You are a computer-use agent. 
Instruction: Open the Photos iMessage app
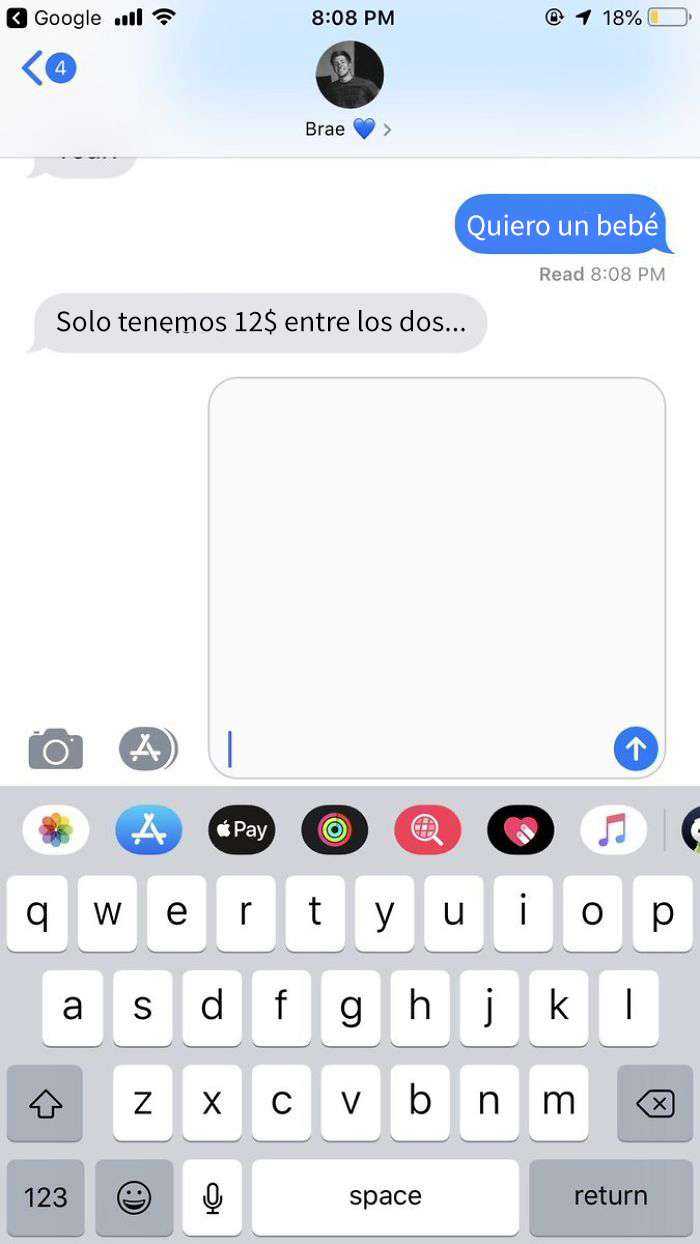click(x=56, y=830)
